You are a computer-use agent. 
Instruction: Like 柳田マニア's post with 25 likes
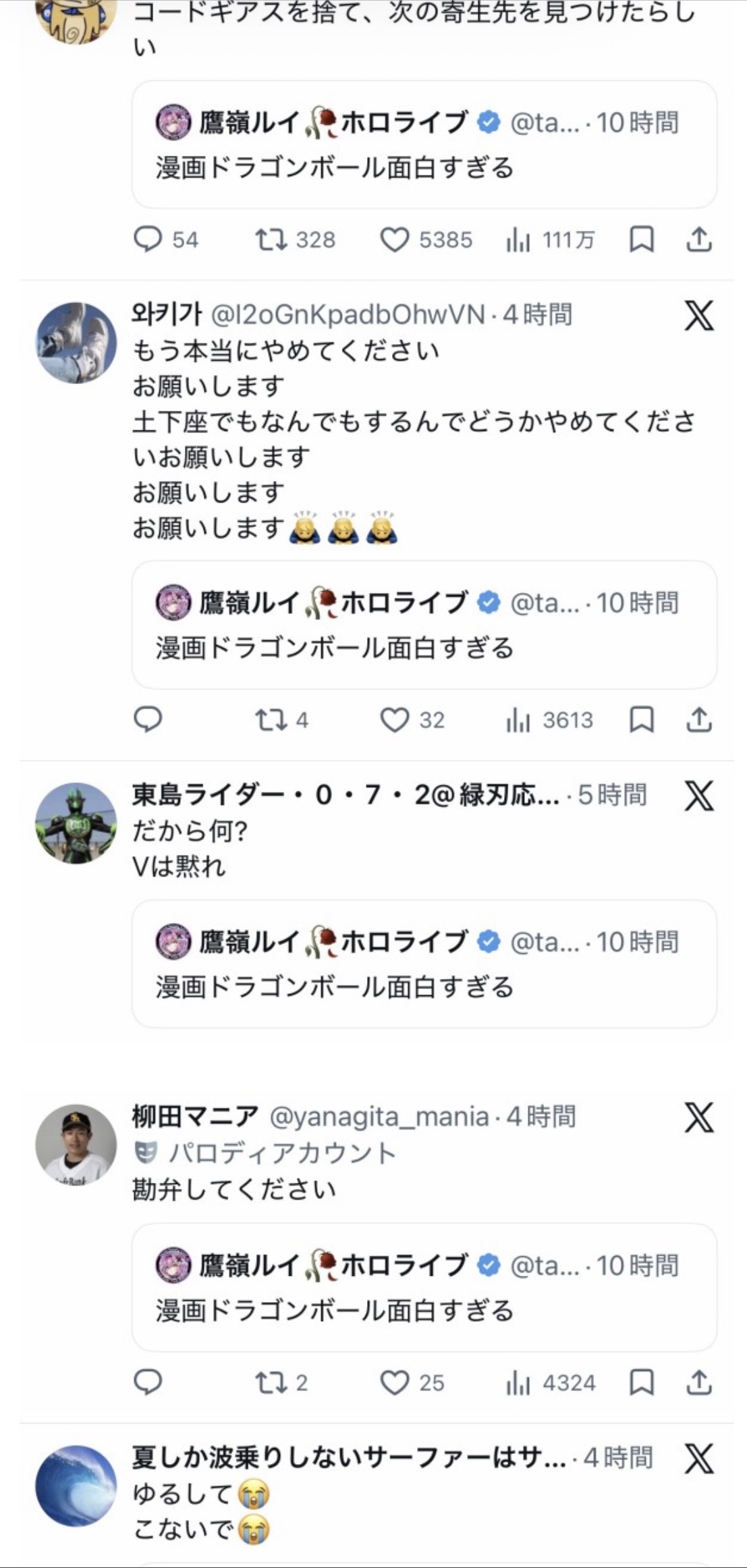395,1383
